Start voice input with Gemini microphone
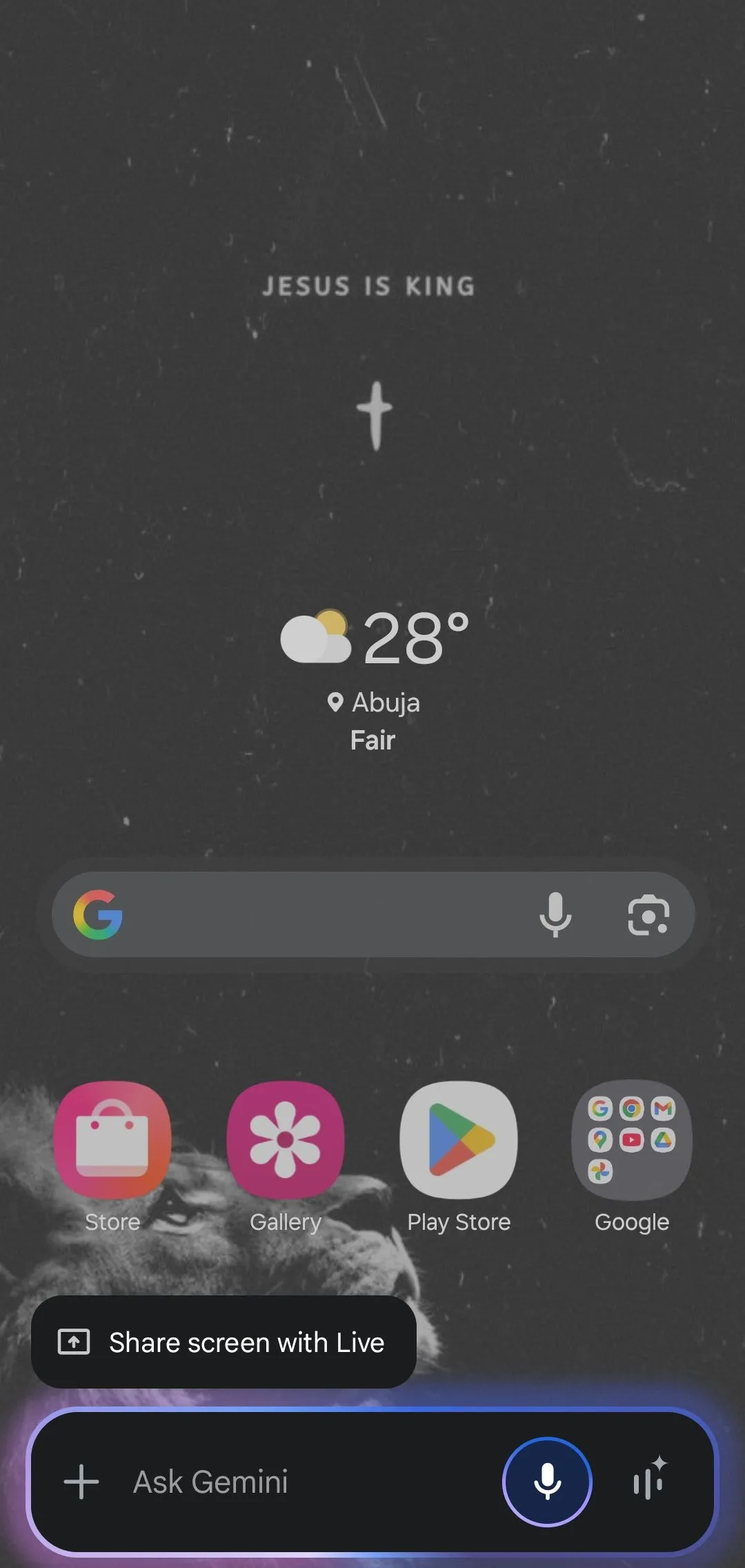The image size is (745, 1568). (547, 1482)
